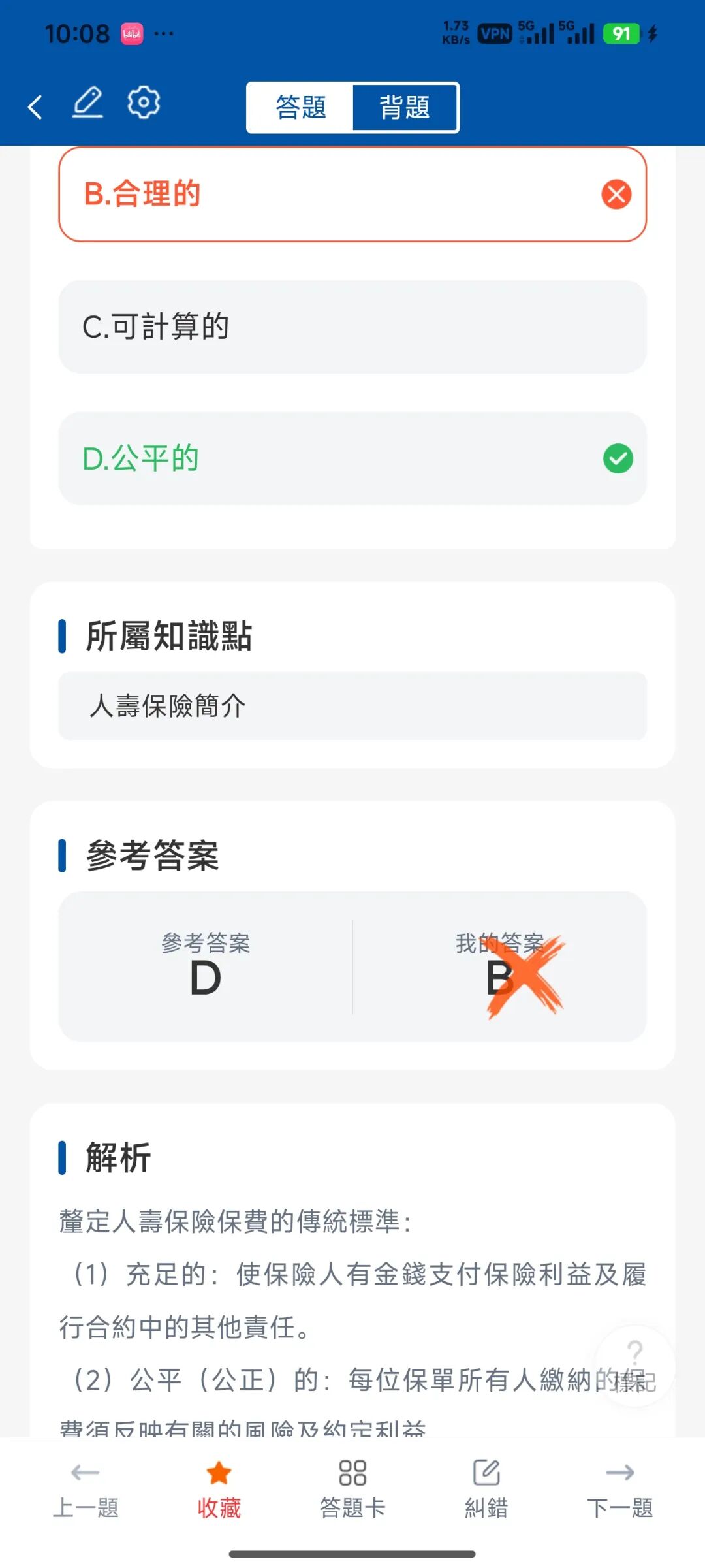Switch to the 答題 mode tab

click(300, 107)
